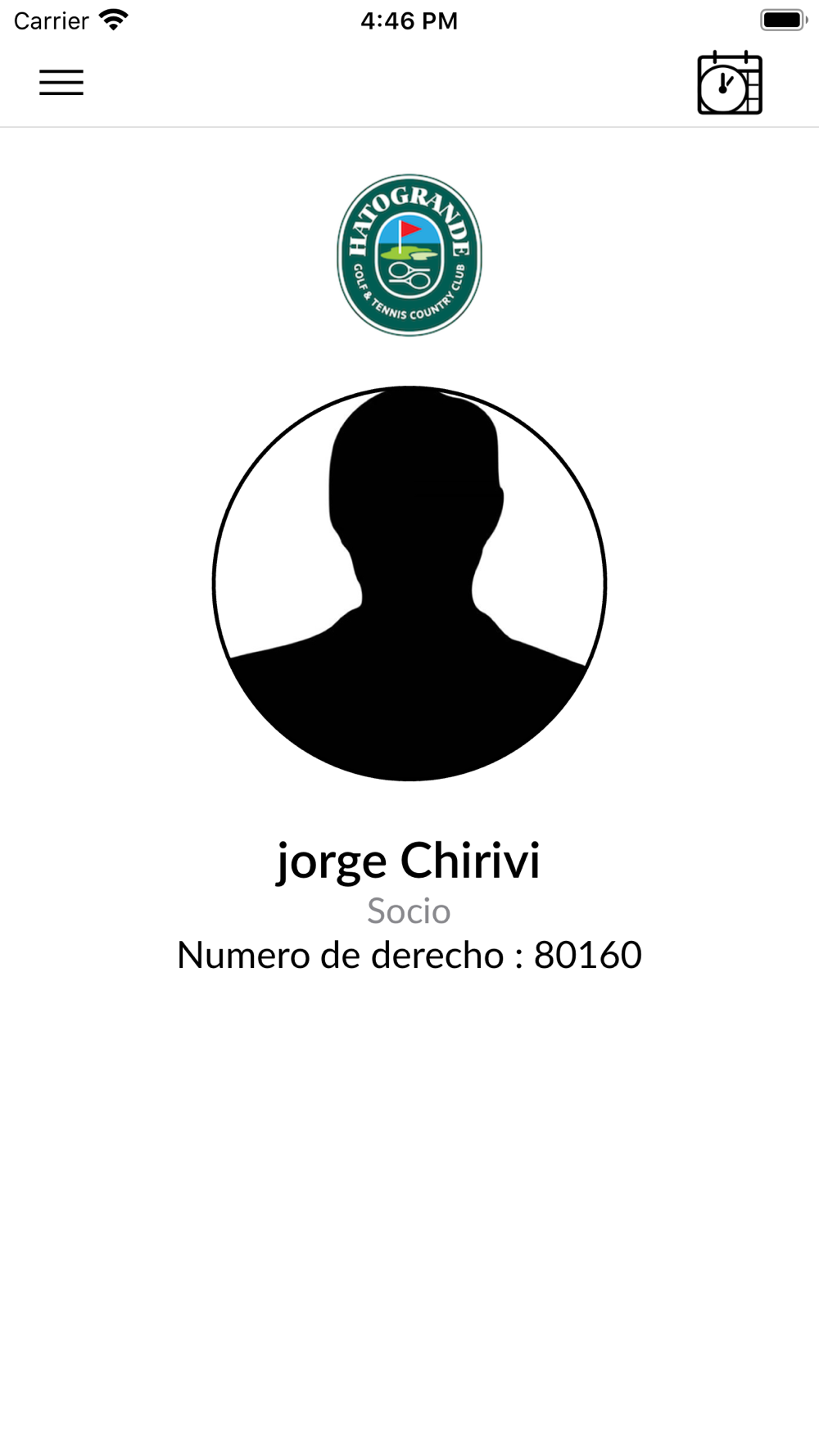Screen dimensions: 819x1456
Task: Tap the profile picture placeholder
Action: click(x=409, y=583)
